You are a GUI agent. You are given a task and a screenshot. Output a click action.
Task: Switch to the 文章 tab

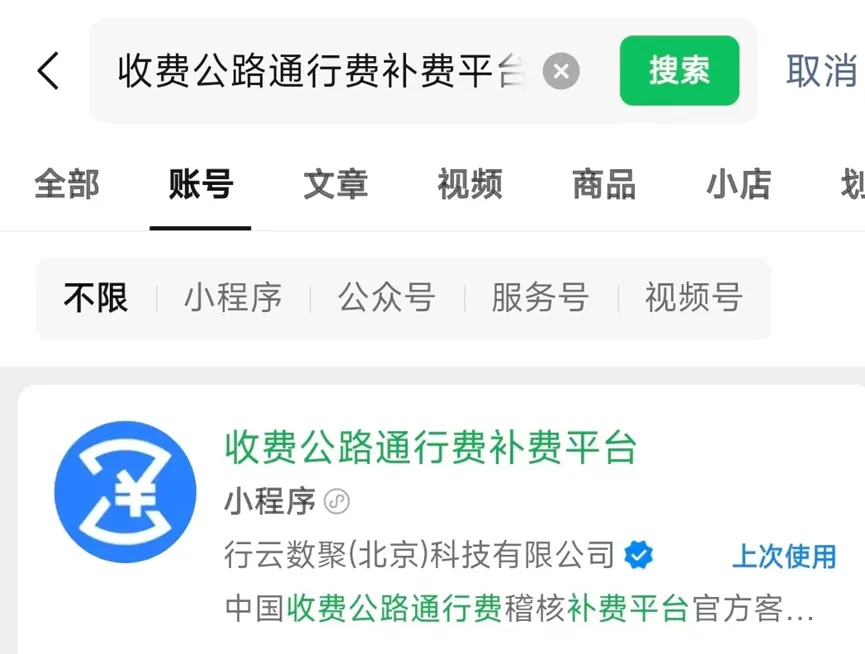coord(336,185)
